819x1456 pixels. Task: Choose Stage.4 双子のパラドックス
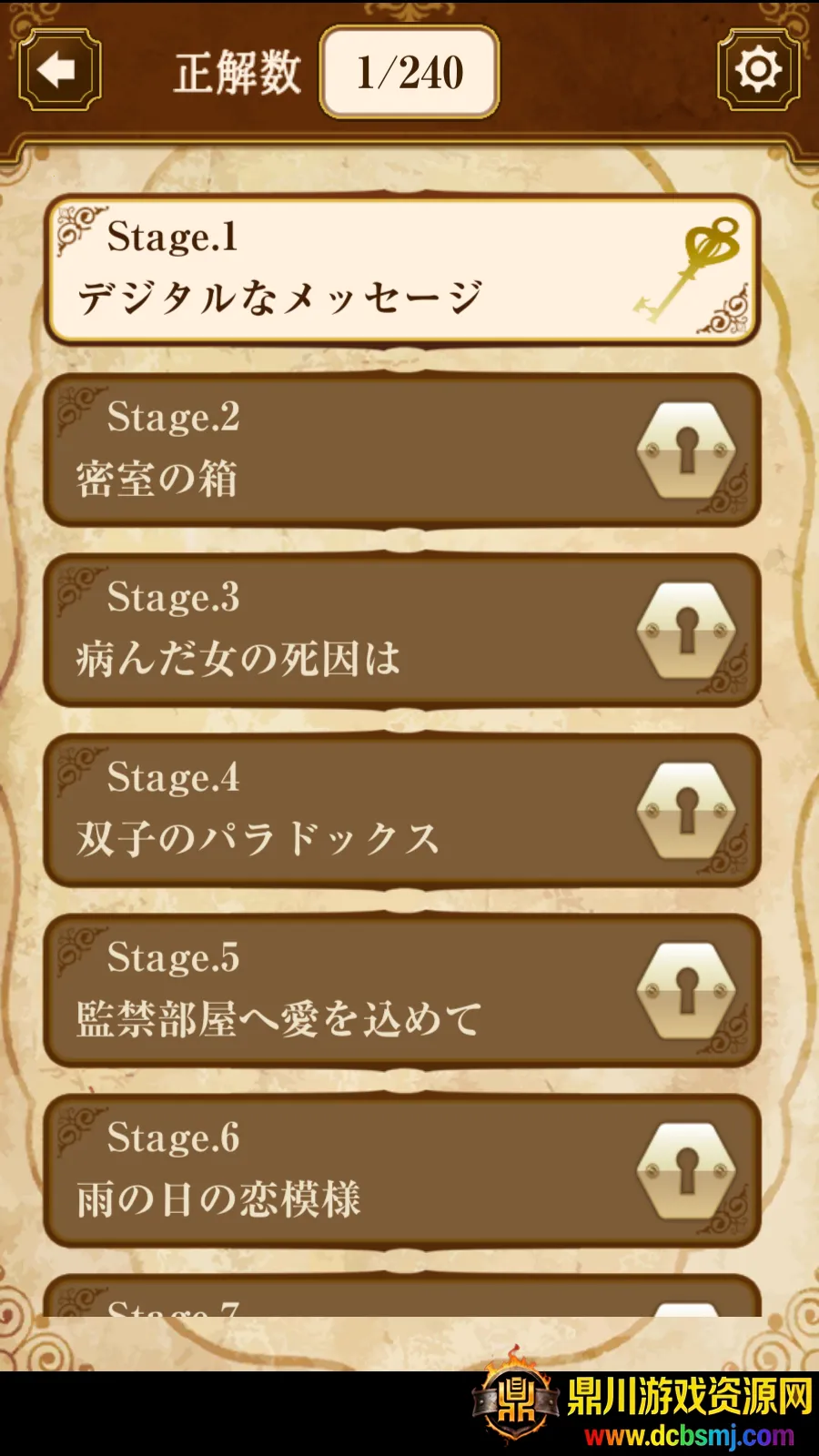[401, 810]
